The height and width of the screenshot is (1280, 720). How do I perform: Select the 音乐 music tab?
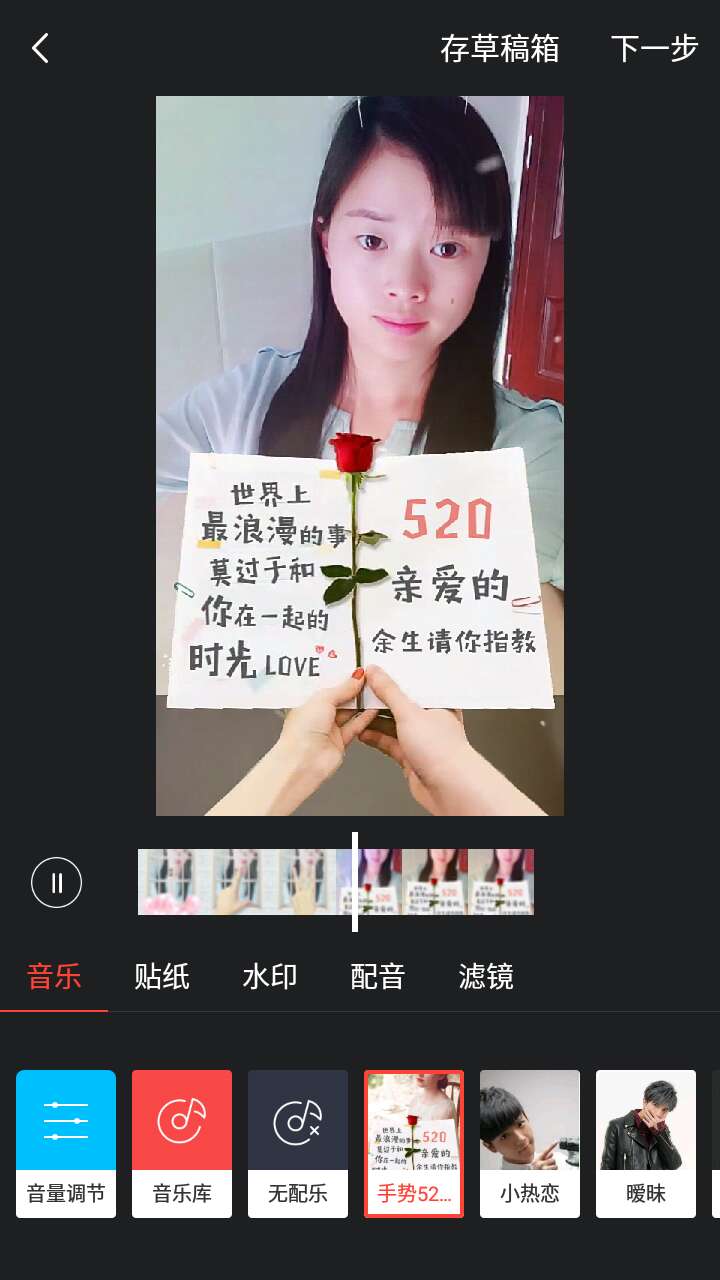point(54,976)
